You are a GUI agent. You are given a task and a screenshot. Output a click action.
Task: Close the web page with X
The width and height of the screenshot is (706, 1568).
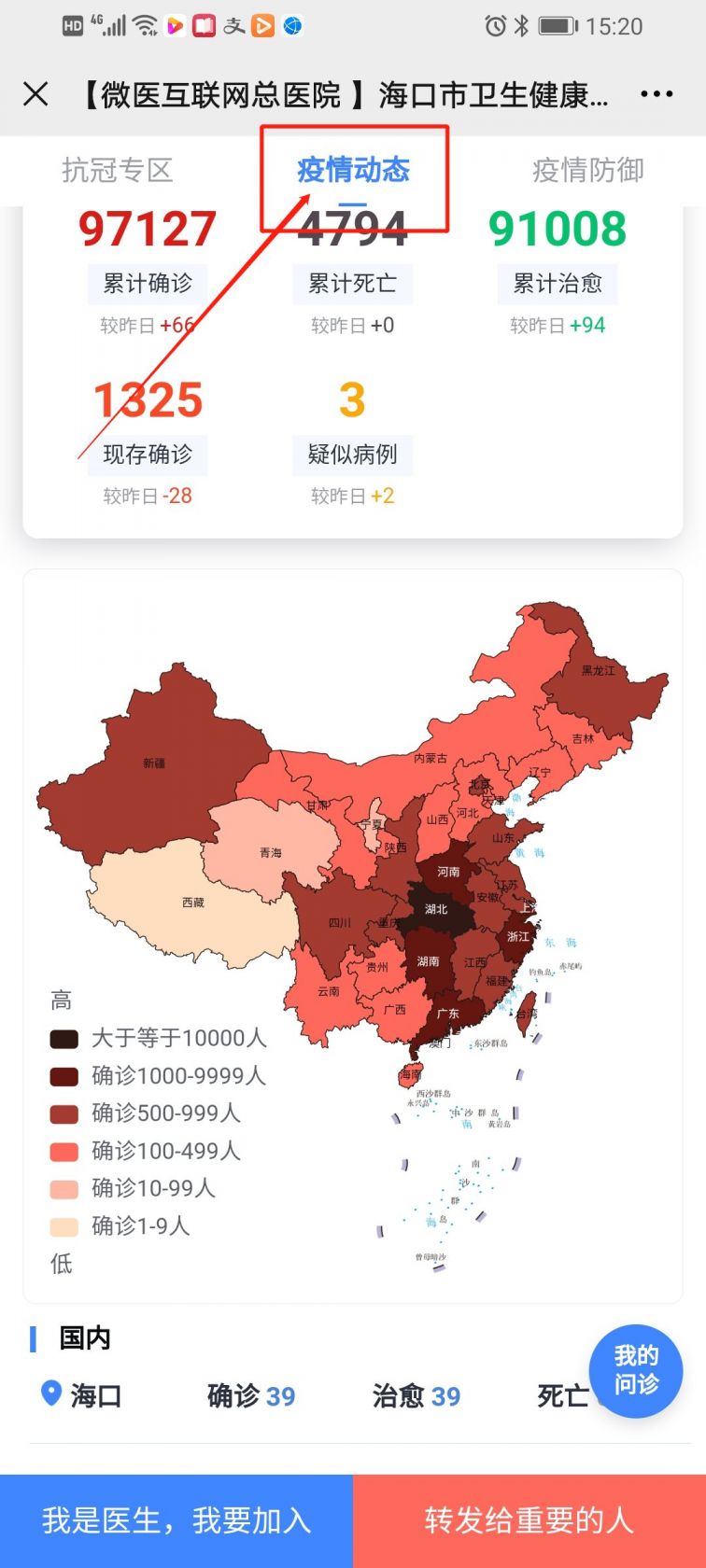[35, 94]
